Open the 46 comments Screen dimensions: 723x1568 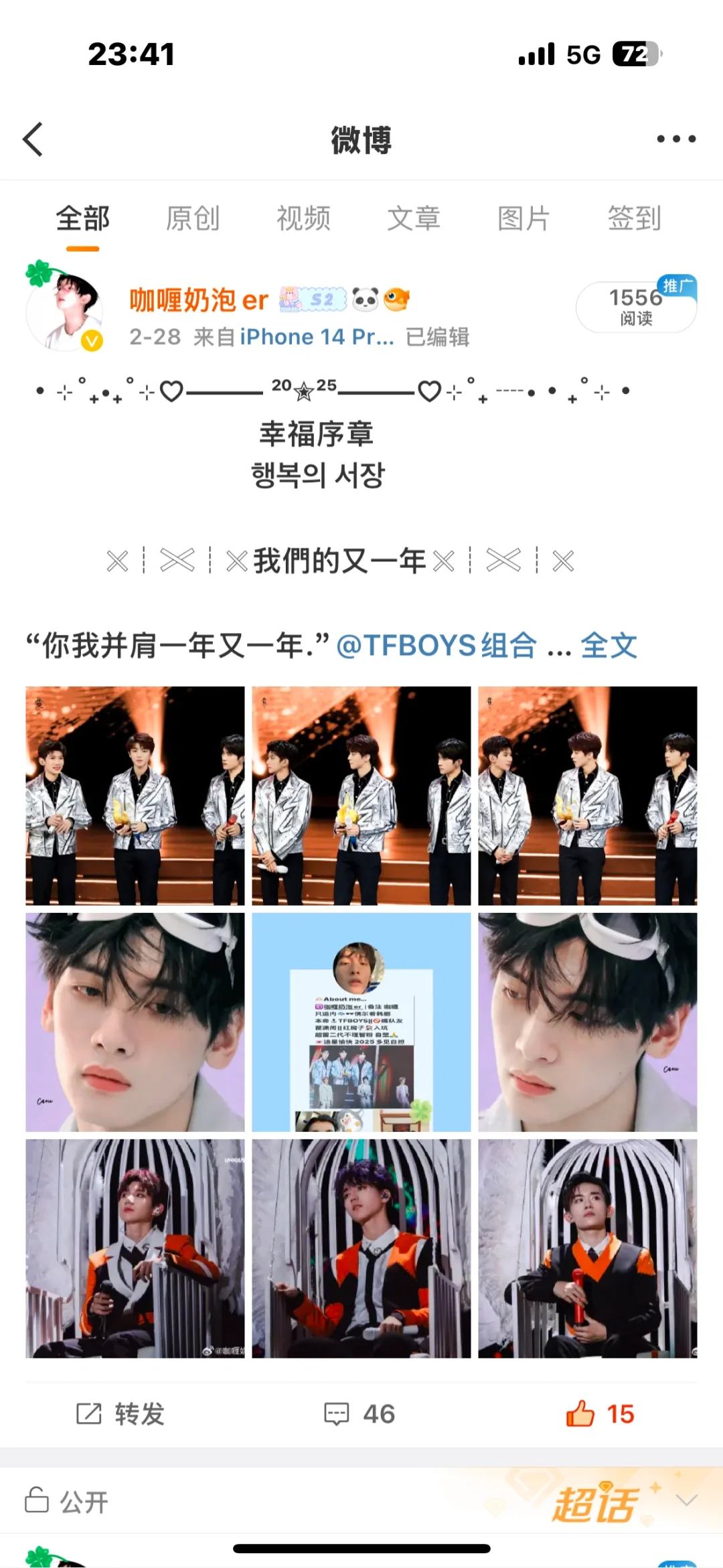(x=360, y=1414)
